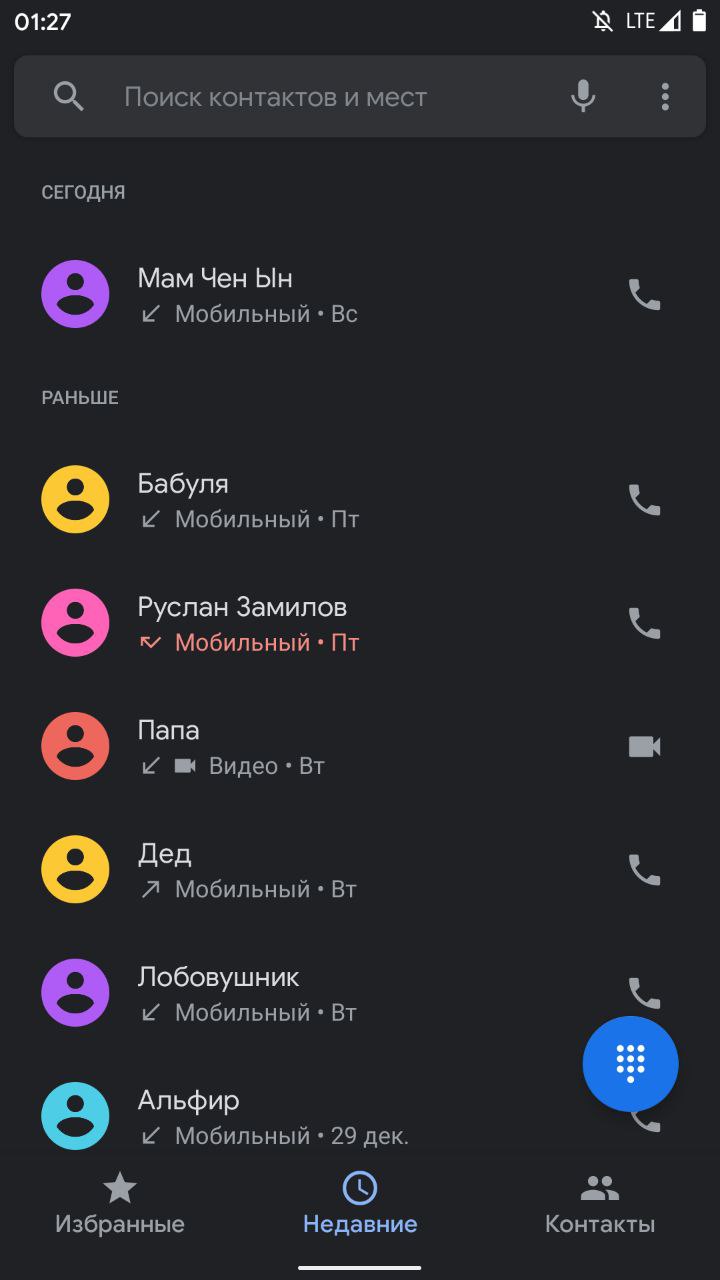Open the contacts and places search field
This screenshot has height=1280, width=720.
click(300, 97)
